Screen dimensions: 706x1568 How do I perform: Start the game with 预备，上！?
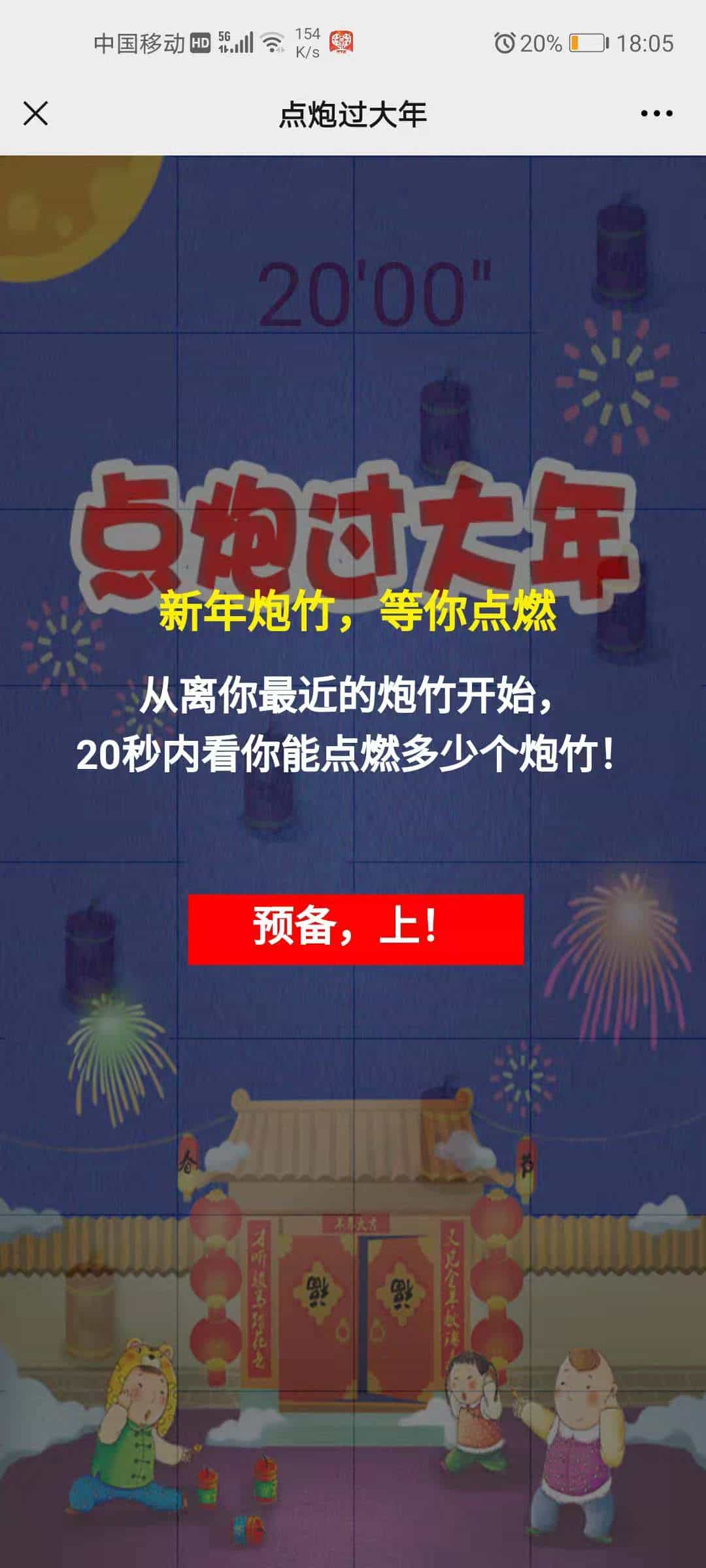356,928
